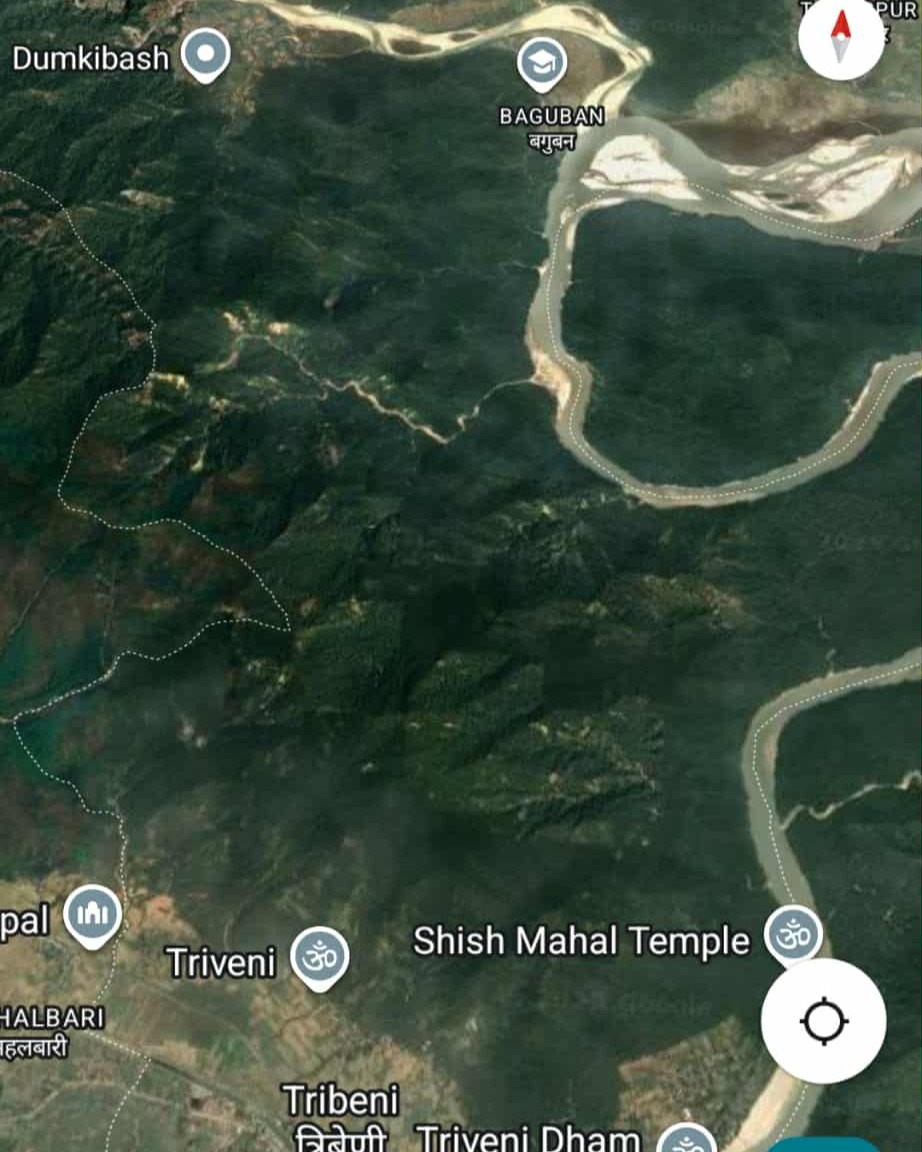The width and height of the screenshot is (922, 1152).
Task: Open the Dumkibash place marker
Action: (208, 54)
